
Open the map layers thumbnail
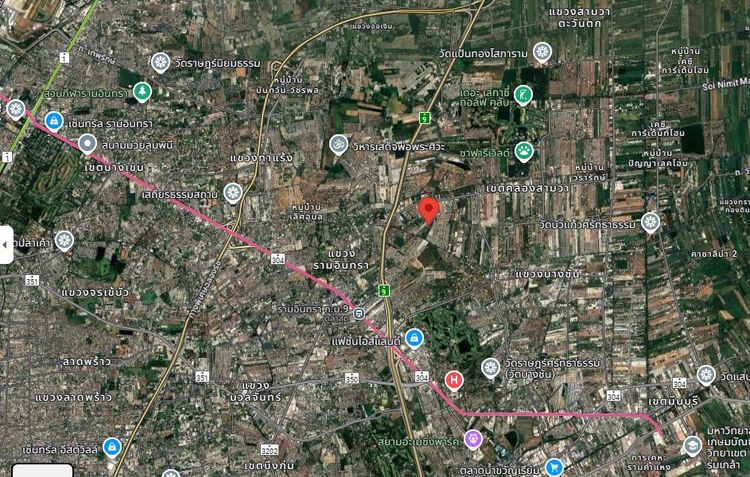(x=42, y=470)
